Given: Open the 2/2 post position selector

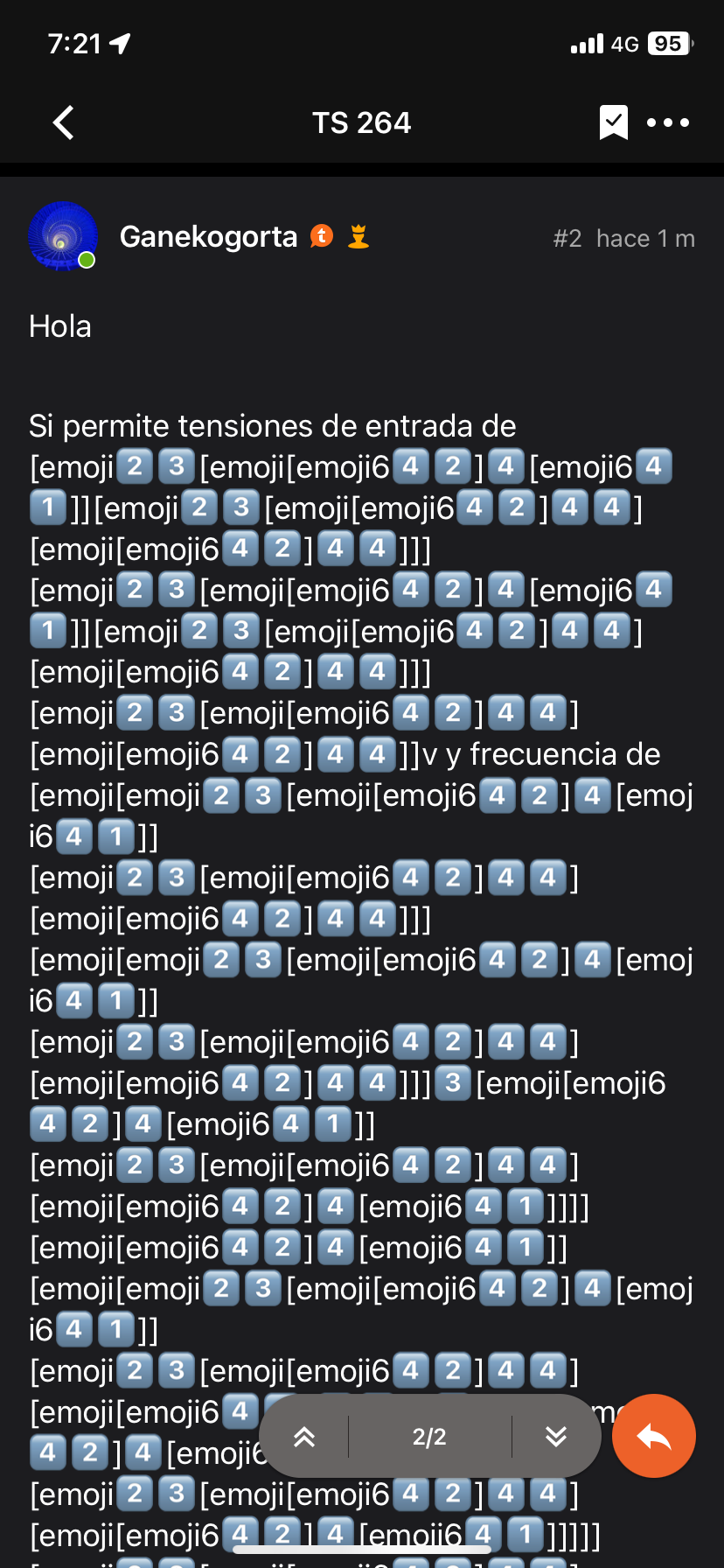Looking at the screenshot, I should pyautogui.click(x=429, y=1436).
